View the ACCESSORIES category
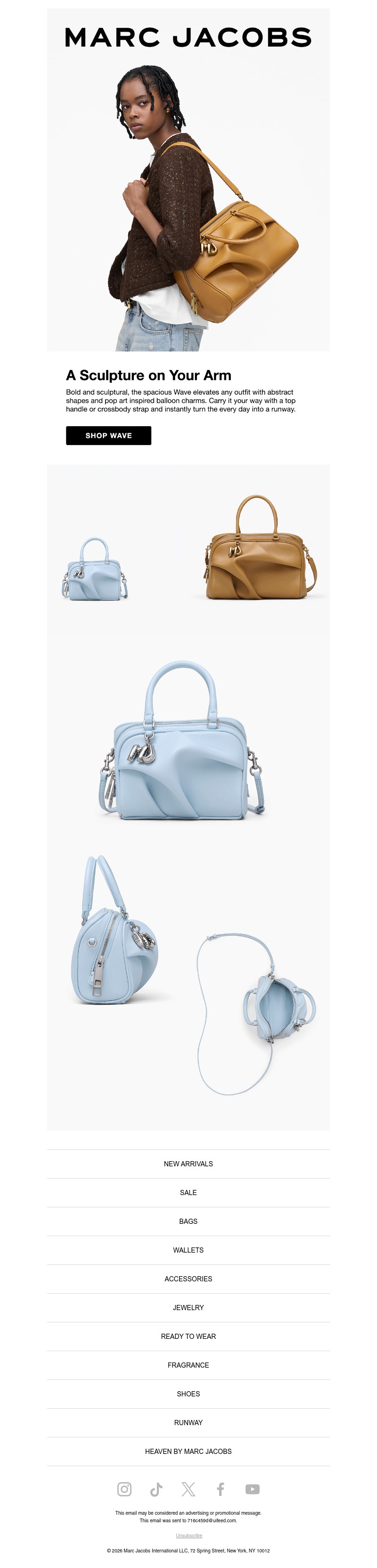The width and height of the screenshot is (377, 1568). pos(188,1278)
